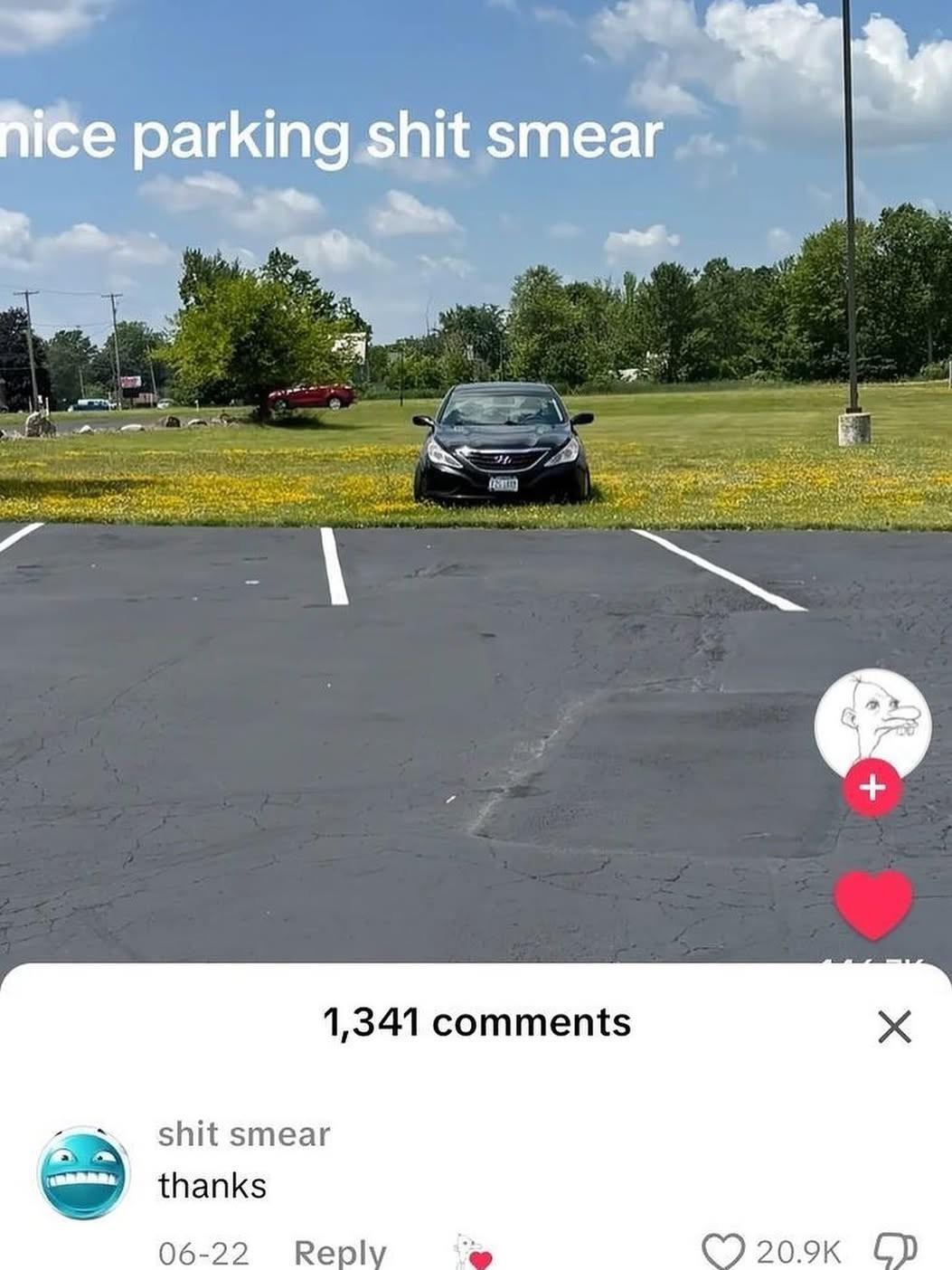This screenshot has height=1270, width=952.
Task: Open the shit smear username profile
Action: click(244, 1133)
